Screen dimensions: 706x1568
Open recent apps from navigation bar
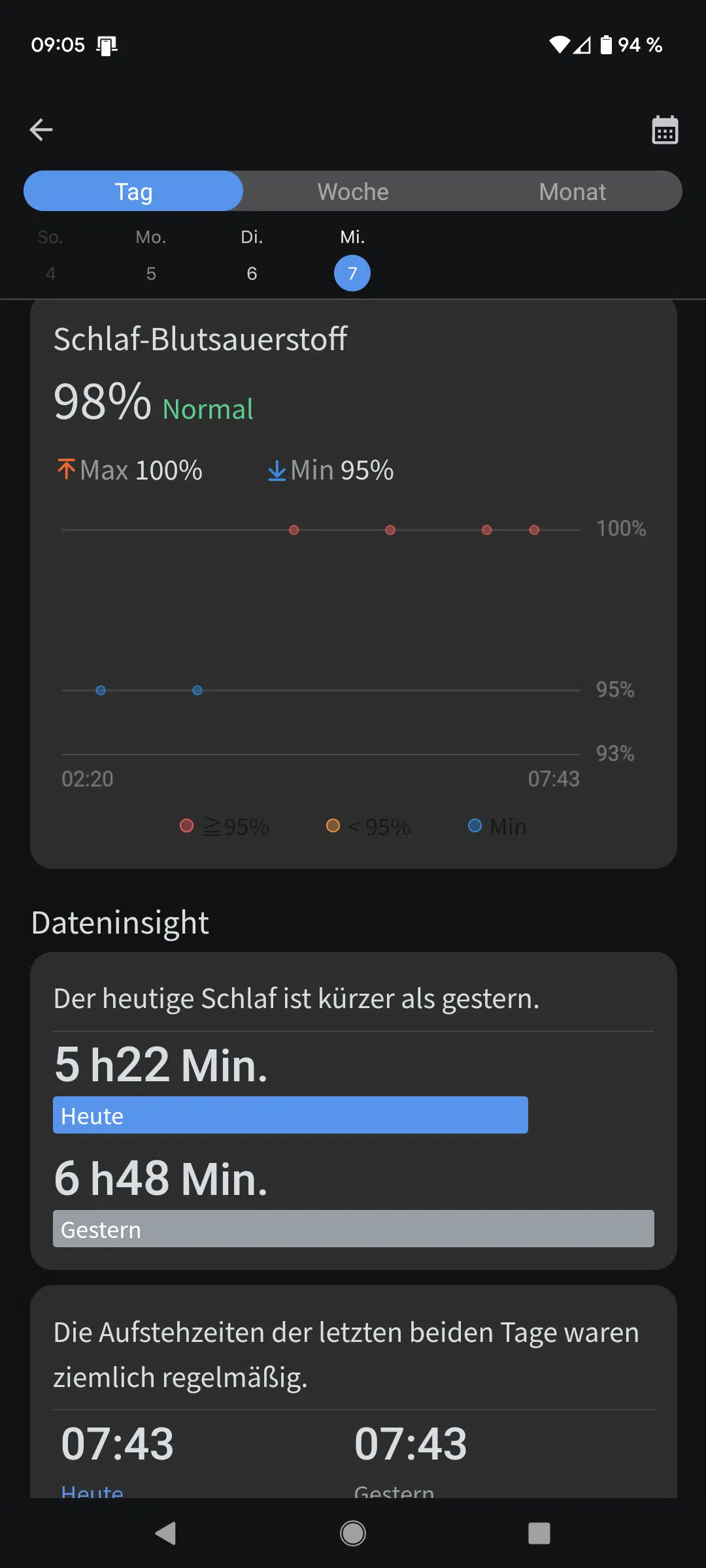pos(539,1533)
